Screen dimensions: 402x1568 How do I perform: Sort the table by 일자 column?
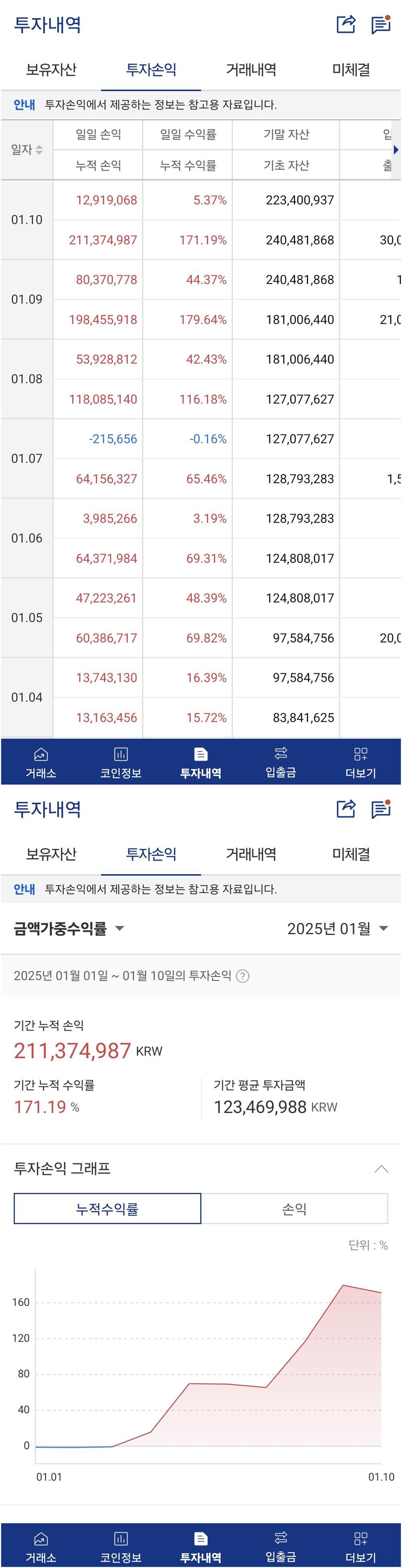pyautogui.click(x=27, y=150)
